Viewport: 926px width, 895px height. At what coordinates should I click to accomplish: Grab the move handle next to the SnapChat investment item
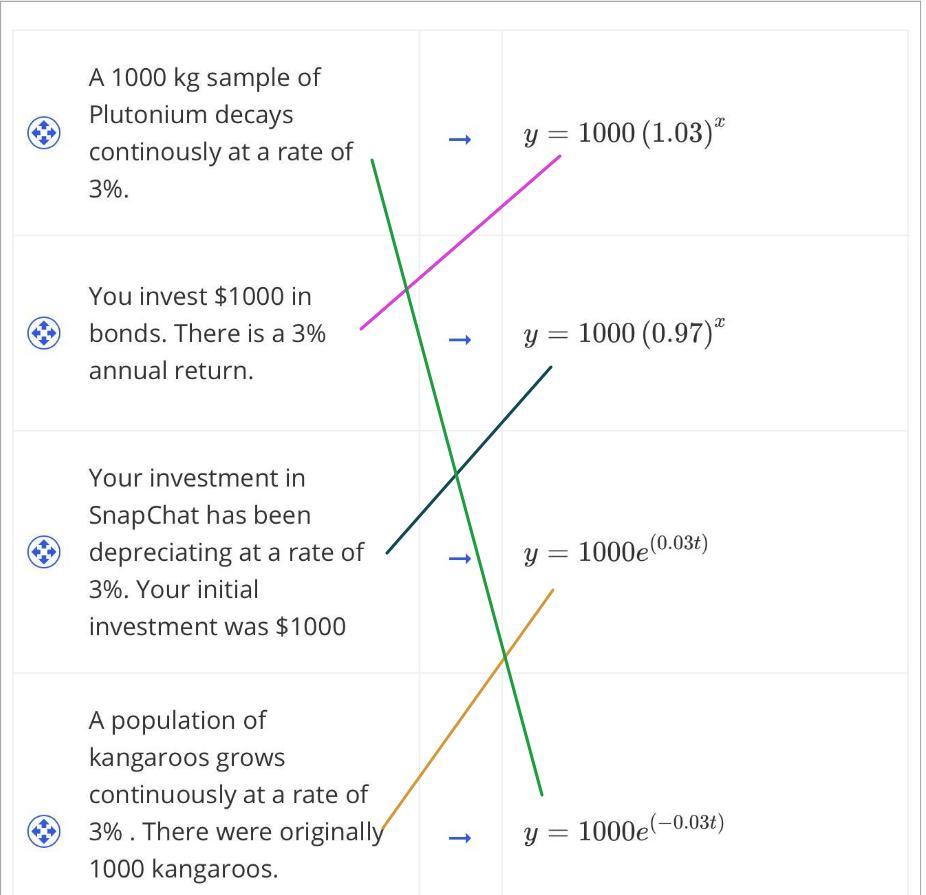pyautogui.click(x=44, y=552)
